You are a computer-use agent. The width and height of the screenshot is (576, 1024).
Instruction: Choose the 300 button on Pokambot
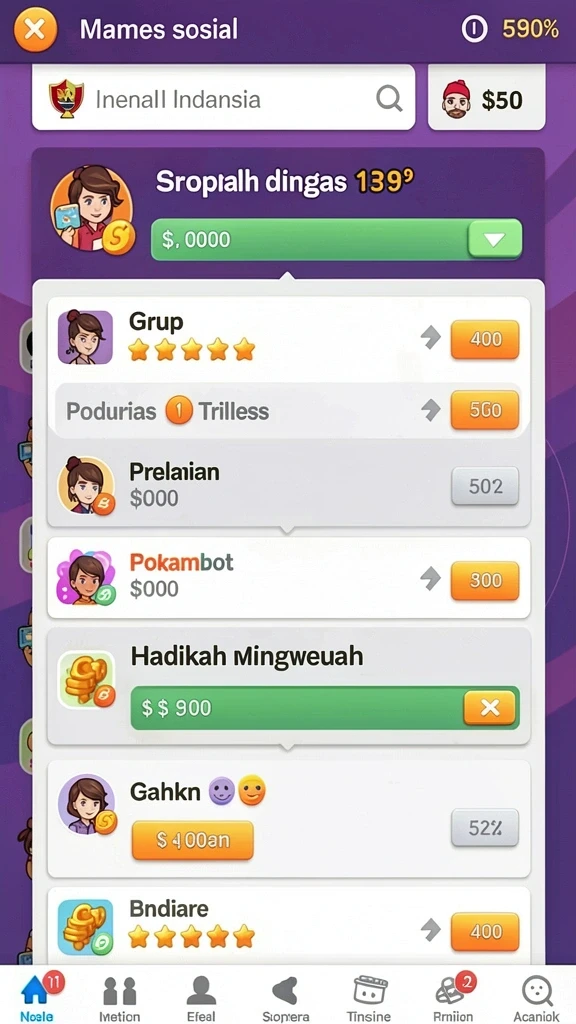click(485, 581)
